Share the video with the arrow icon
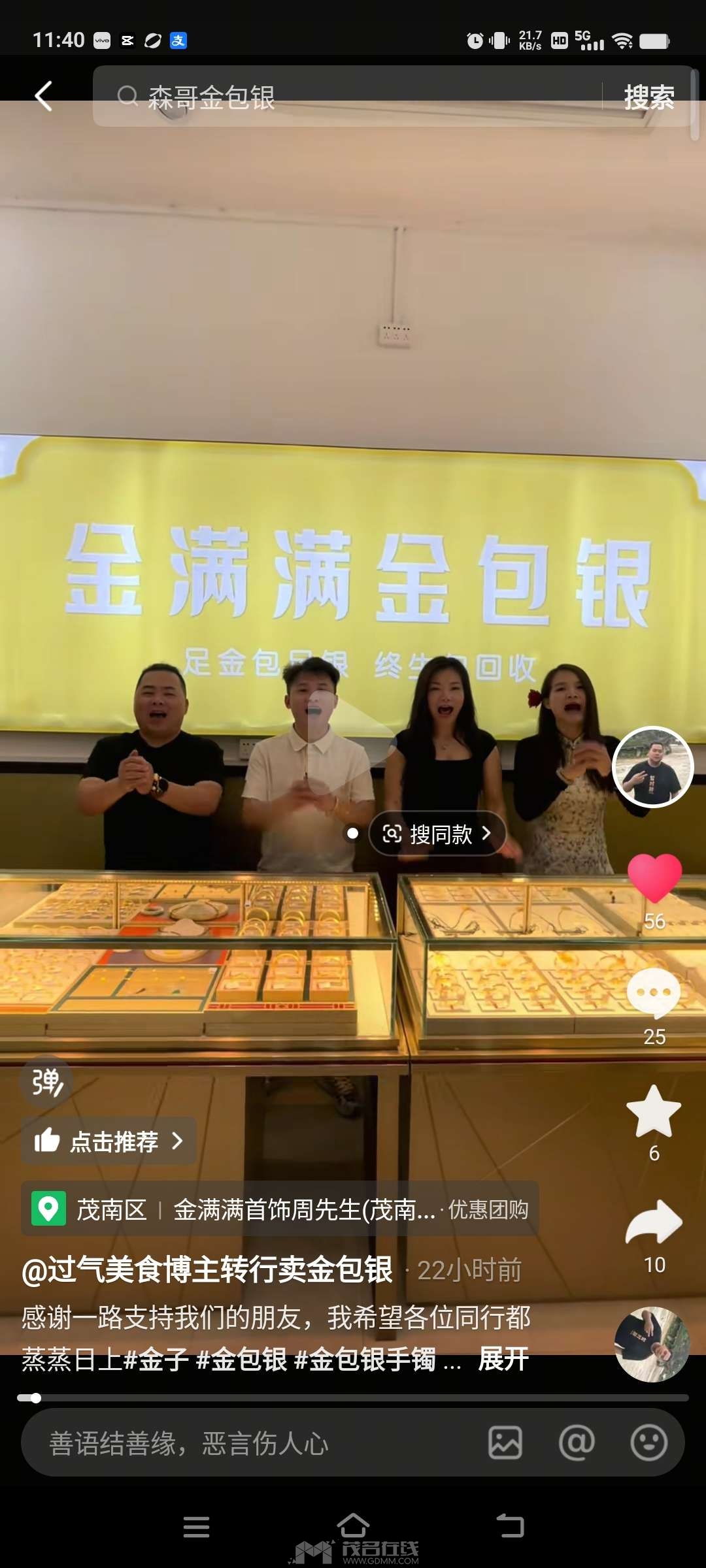The height and width of the screenshot is (1568, 706). pyautogui.click(x=654, y=1223)
